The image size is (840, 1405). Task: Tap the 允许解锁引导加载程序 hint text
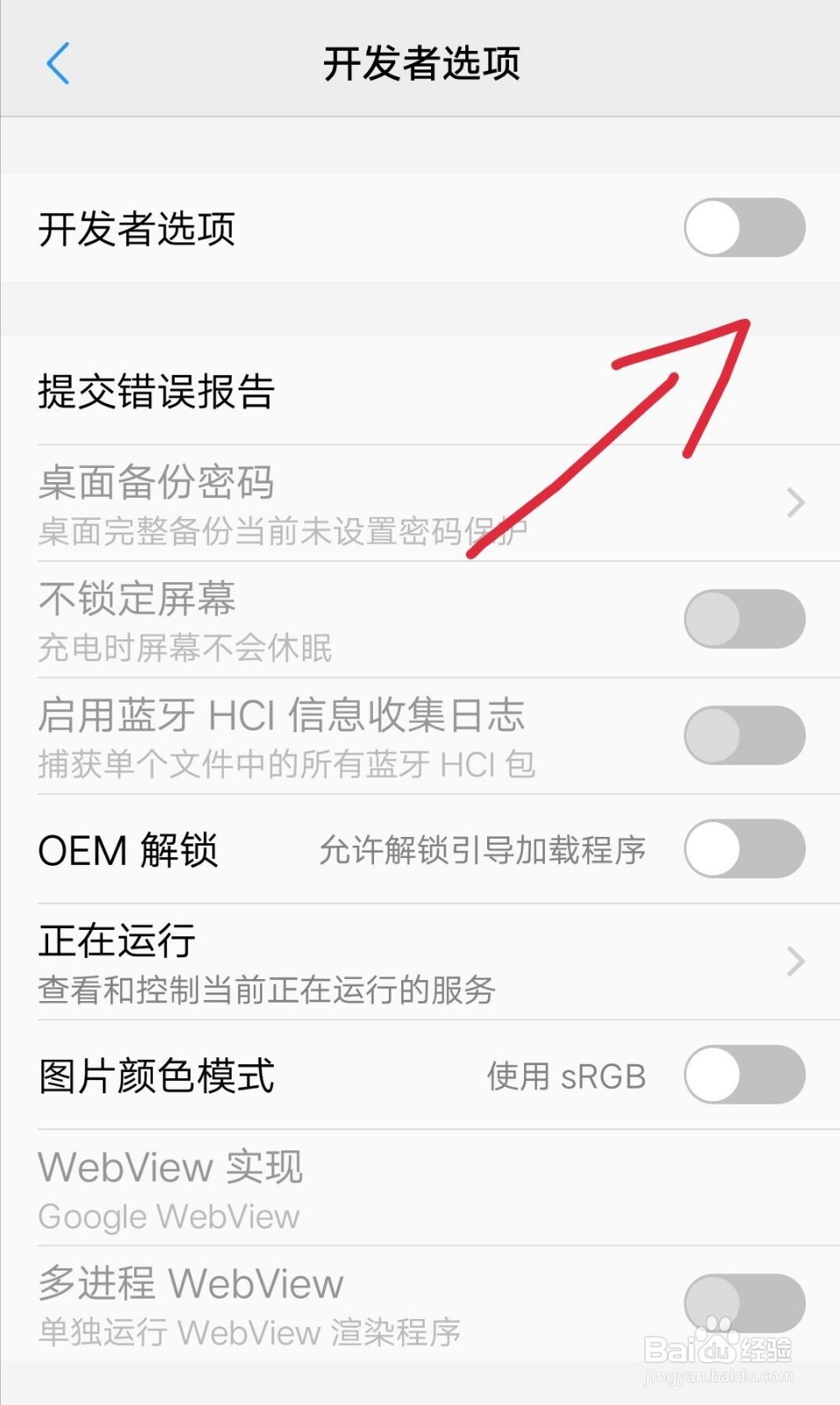(483, 849)
